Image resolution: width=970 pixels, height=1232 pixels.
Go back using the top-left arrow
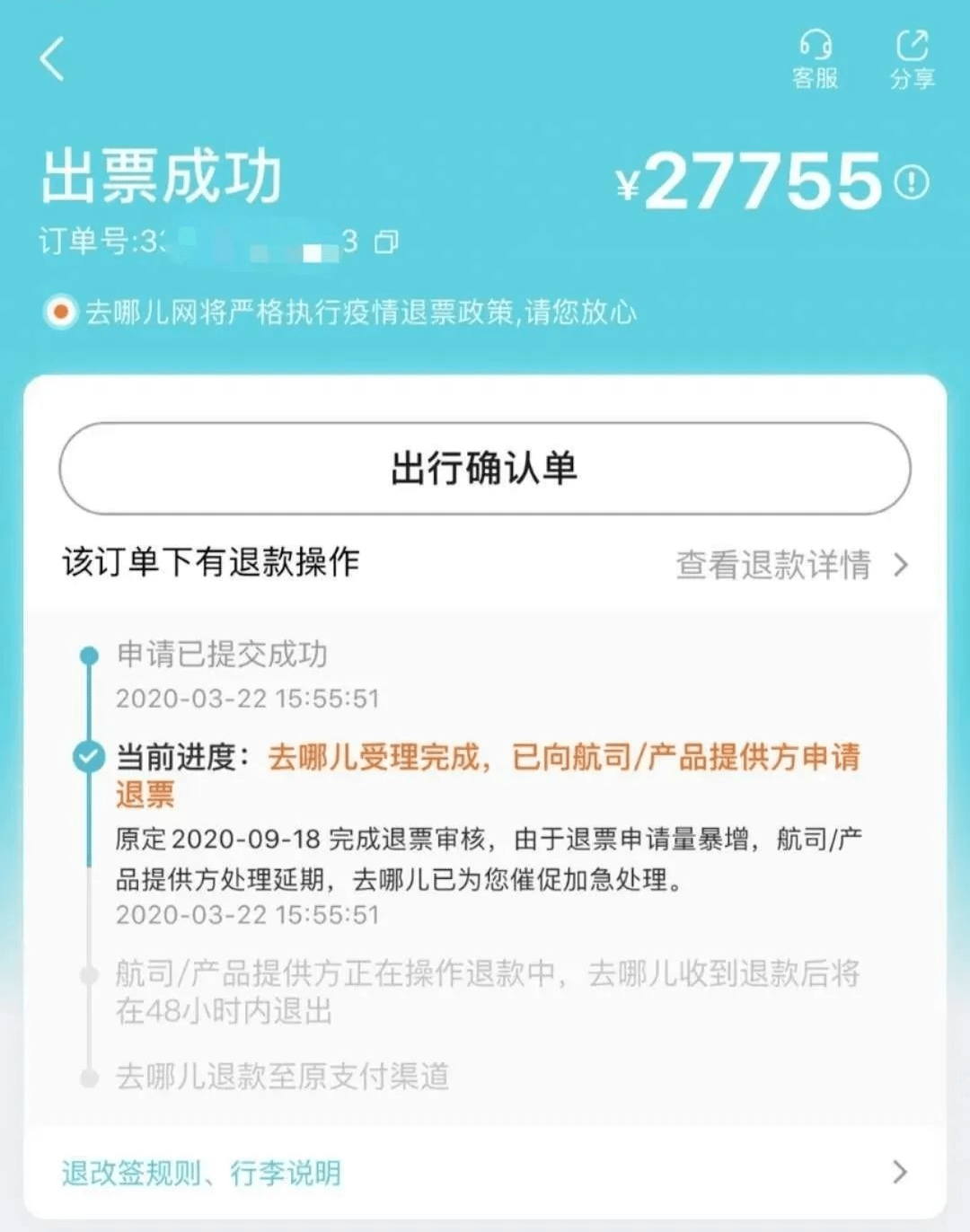tap(53, 60)
